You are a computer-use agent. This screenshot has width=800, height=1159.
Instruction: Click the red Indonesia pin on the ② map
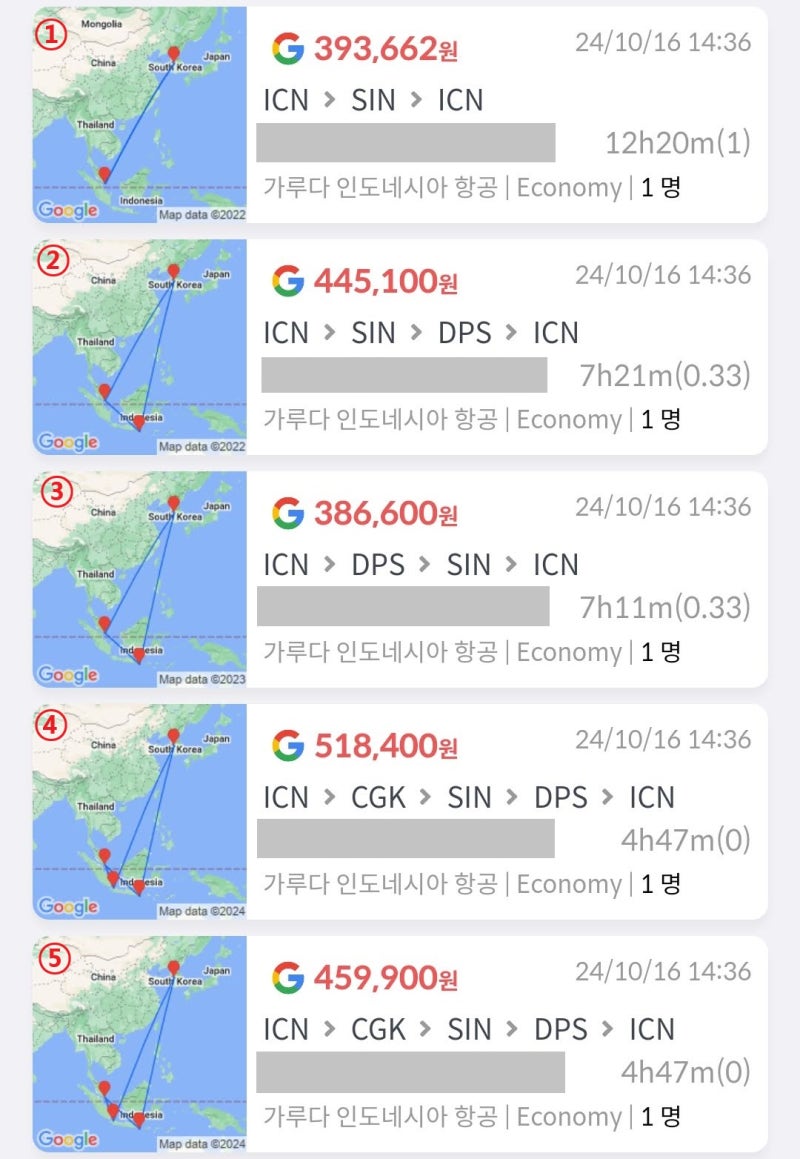(x=138, y=421)
